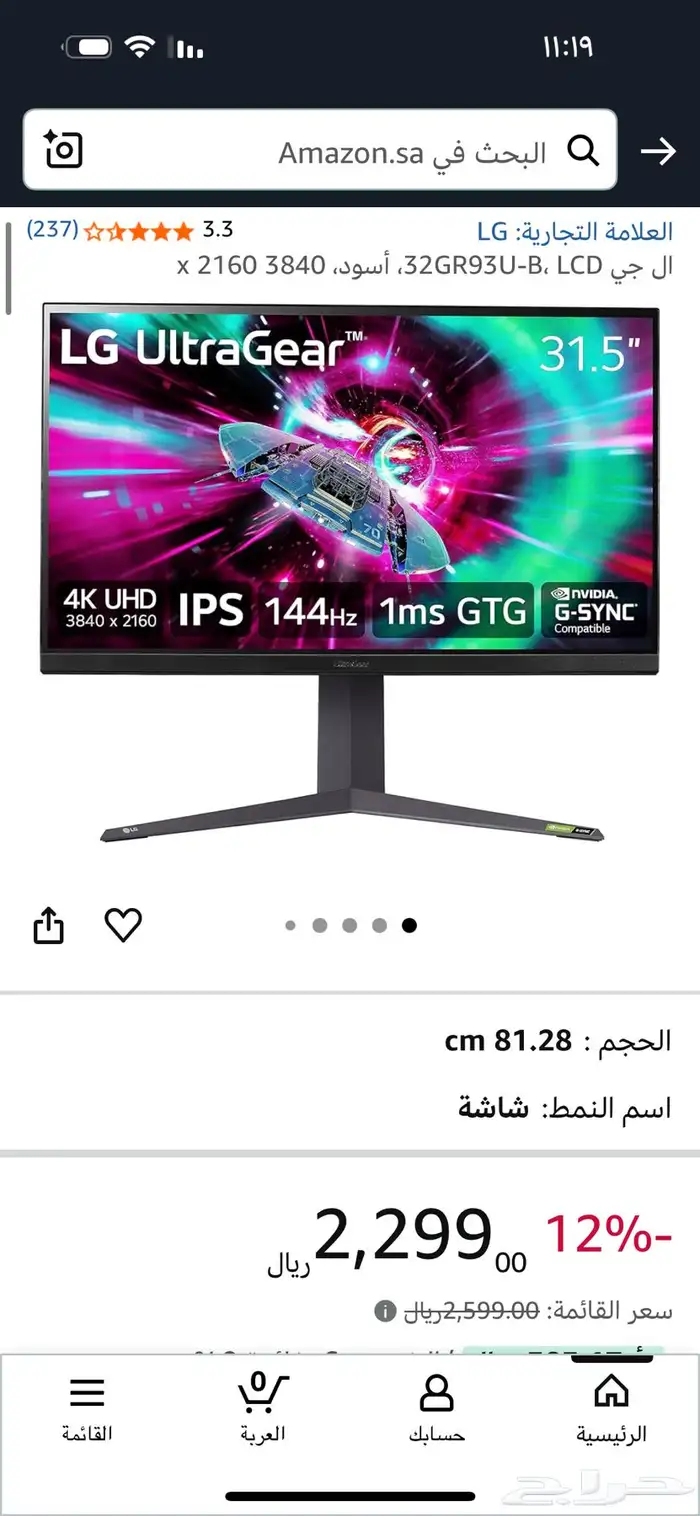Tap the Amazon.sa search field
The width and height of the screenshot is (700, 1516).
click(x=330, y=152)
